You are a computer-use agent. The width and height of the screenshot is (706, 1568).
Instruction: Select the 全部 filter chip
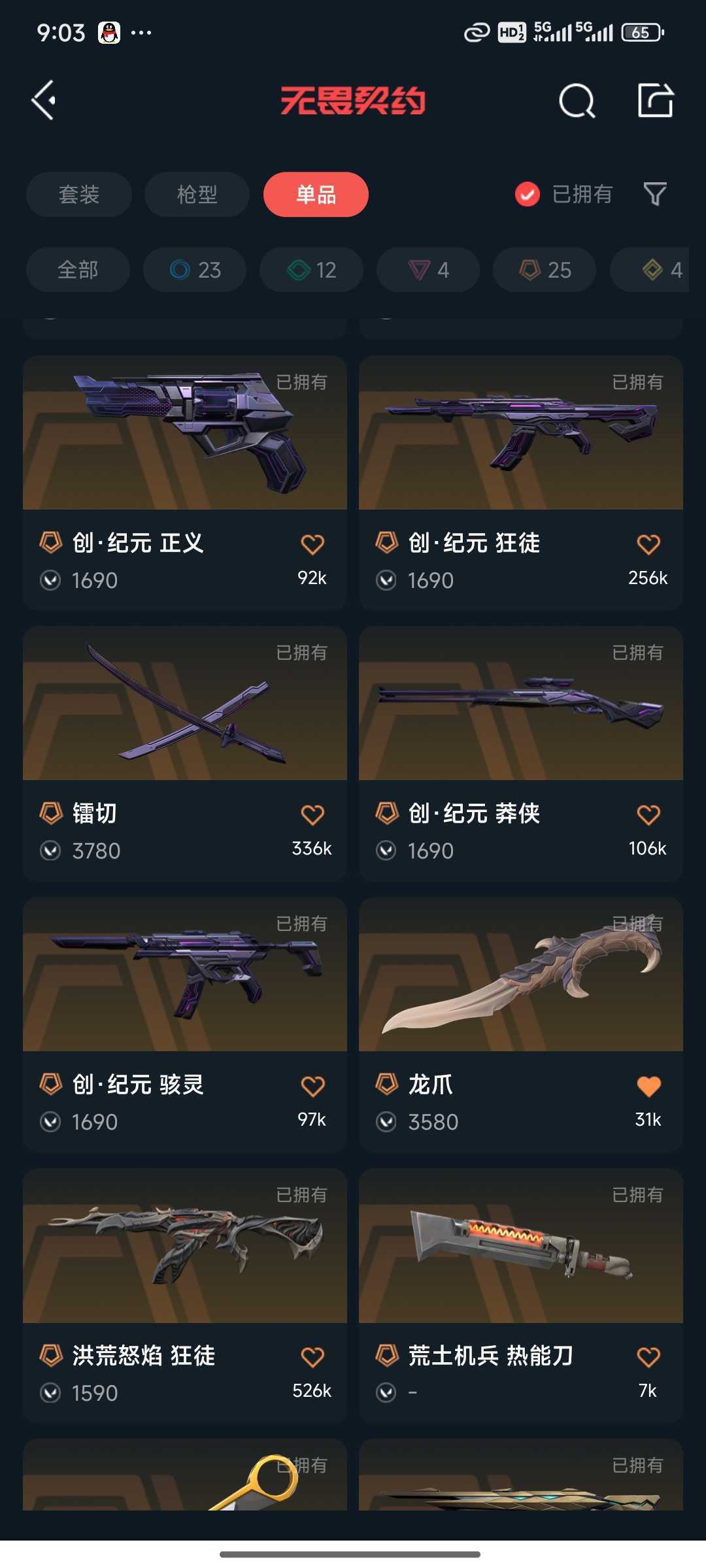[78, 270]
